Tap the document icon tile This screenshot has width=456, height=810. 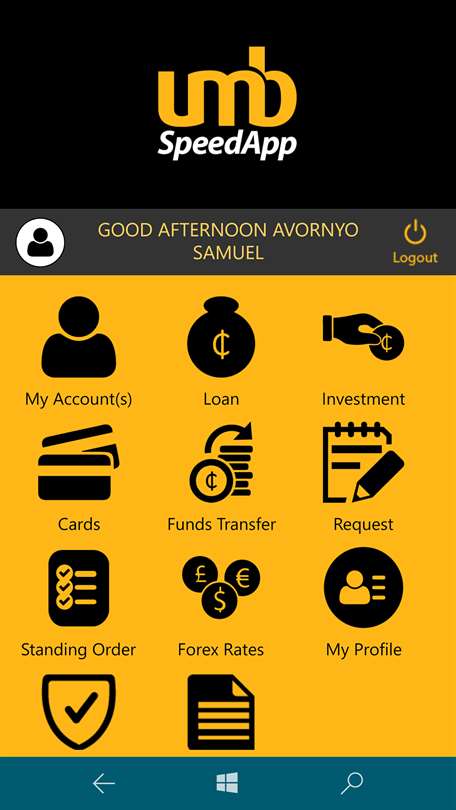pyautogui.click(x=221, y=712)
